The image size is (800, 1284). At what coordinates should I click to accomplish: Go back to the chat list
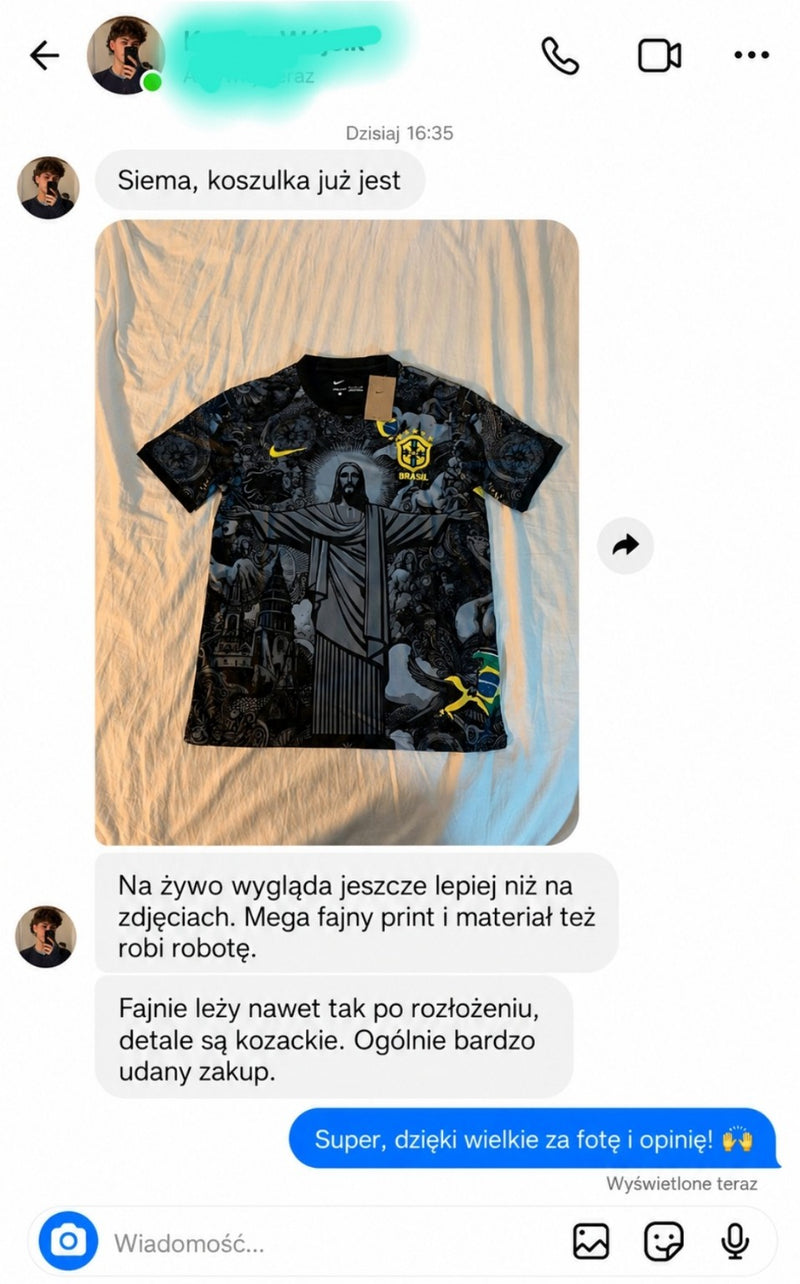(45, 56)
